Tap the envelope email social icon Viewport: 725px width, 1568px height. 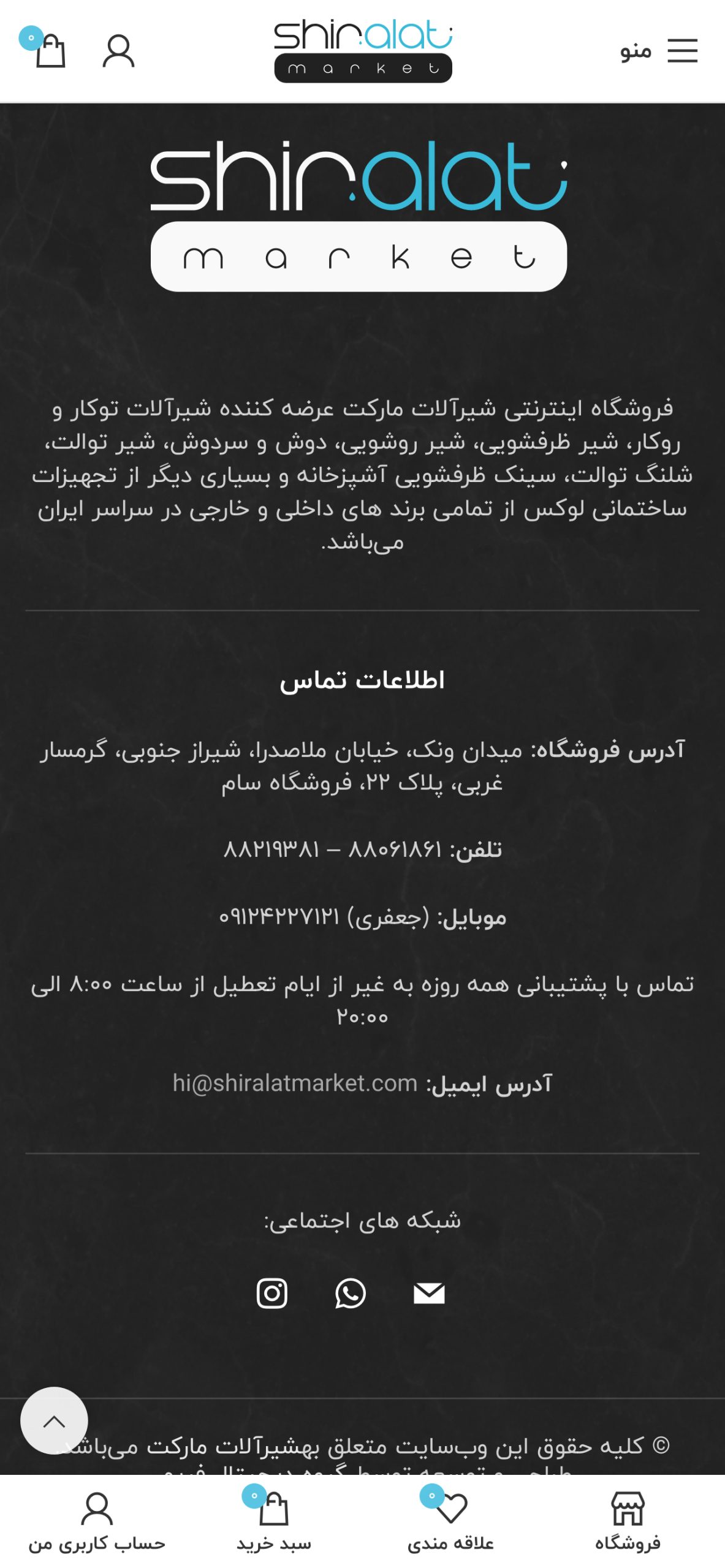[429, 1293]
